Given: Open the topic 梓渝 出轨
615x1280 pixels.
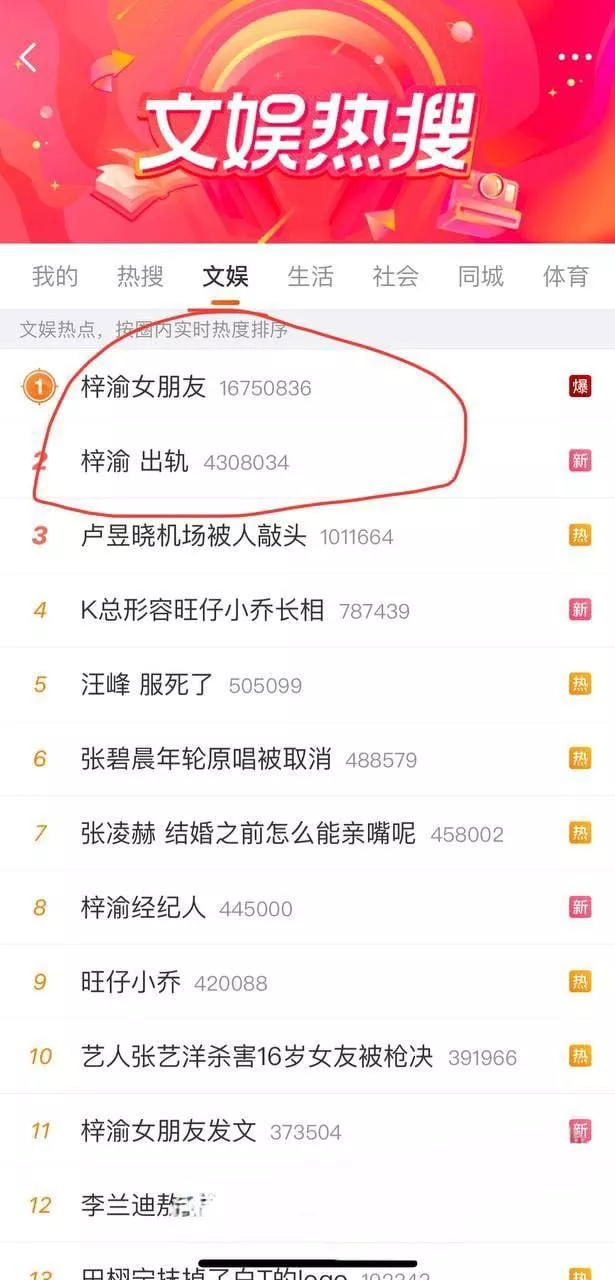Looking at the screenshot, I should (135, 462).
